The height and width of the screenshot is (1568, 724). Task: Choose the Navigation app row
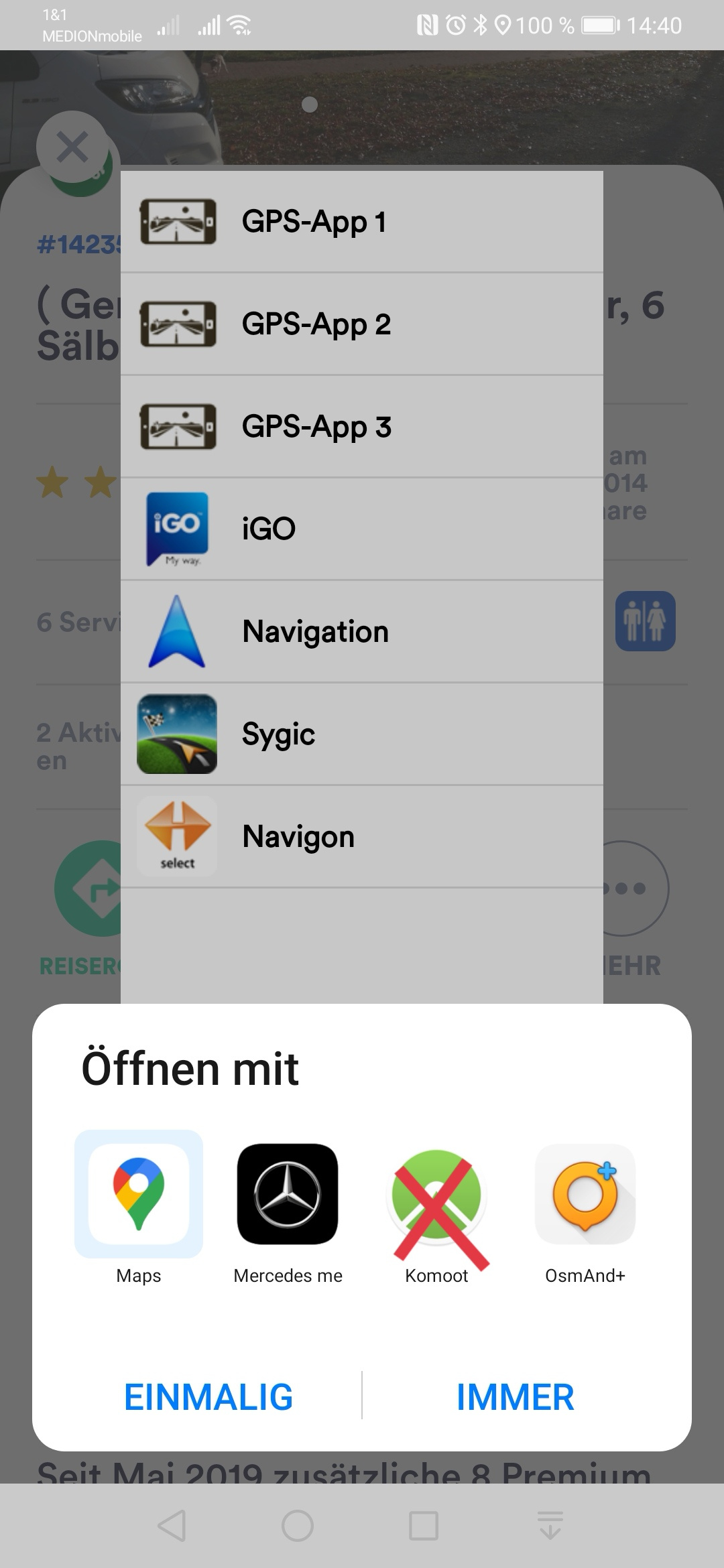[362, 632]
